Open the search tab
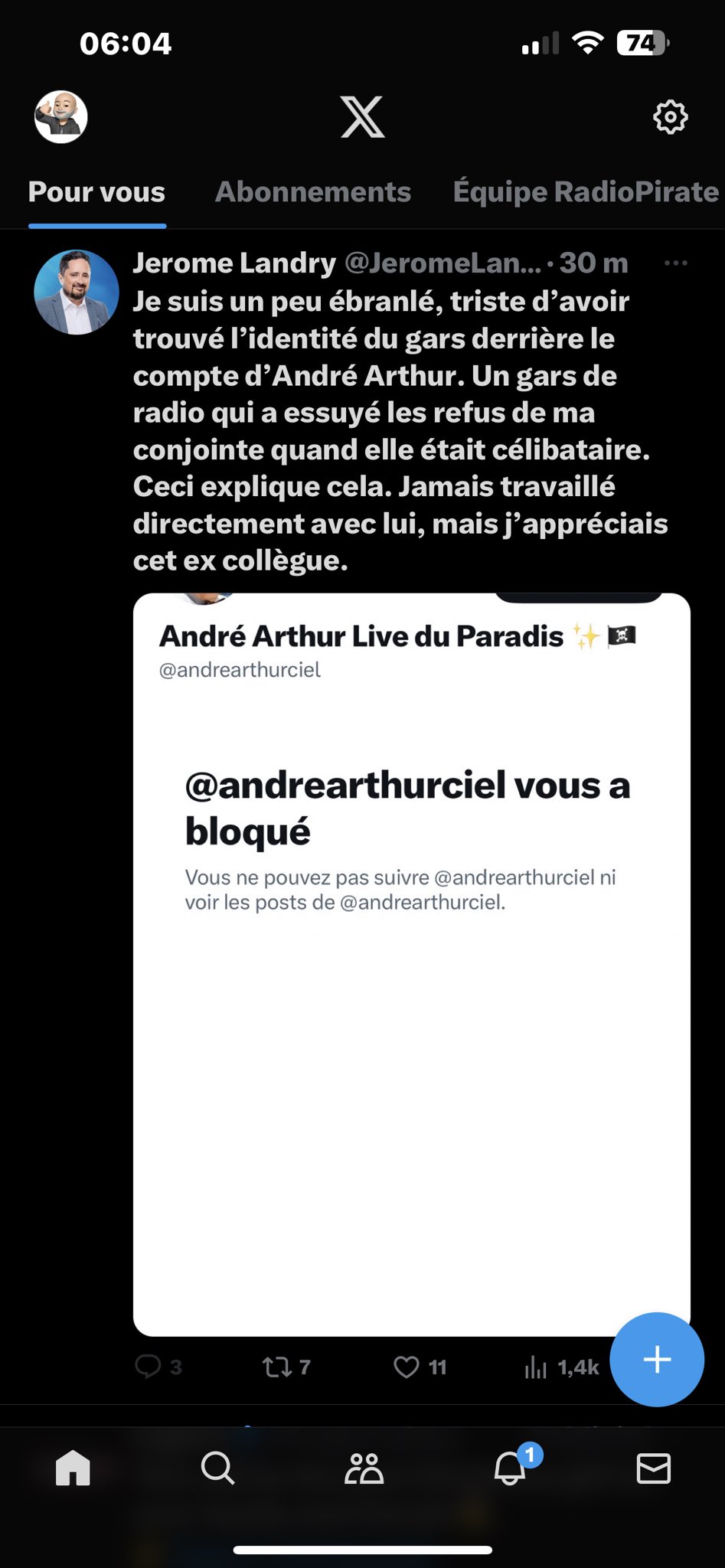The width and height of the screenshot is (725, 1568). pyautogui.click(x=217, y=1468)
